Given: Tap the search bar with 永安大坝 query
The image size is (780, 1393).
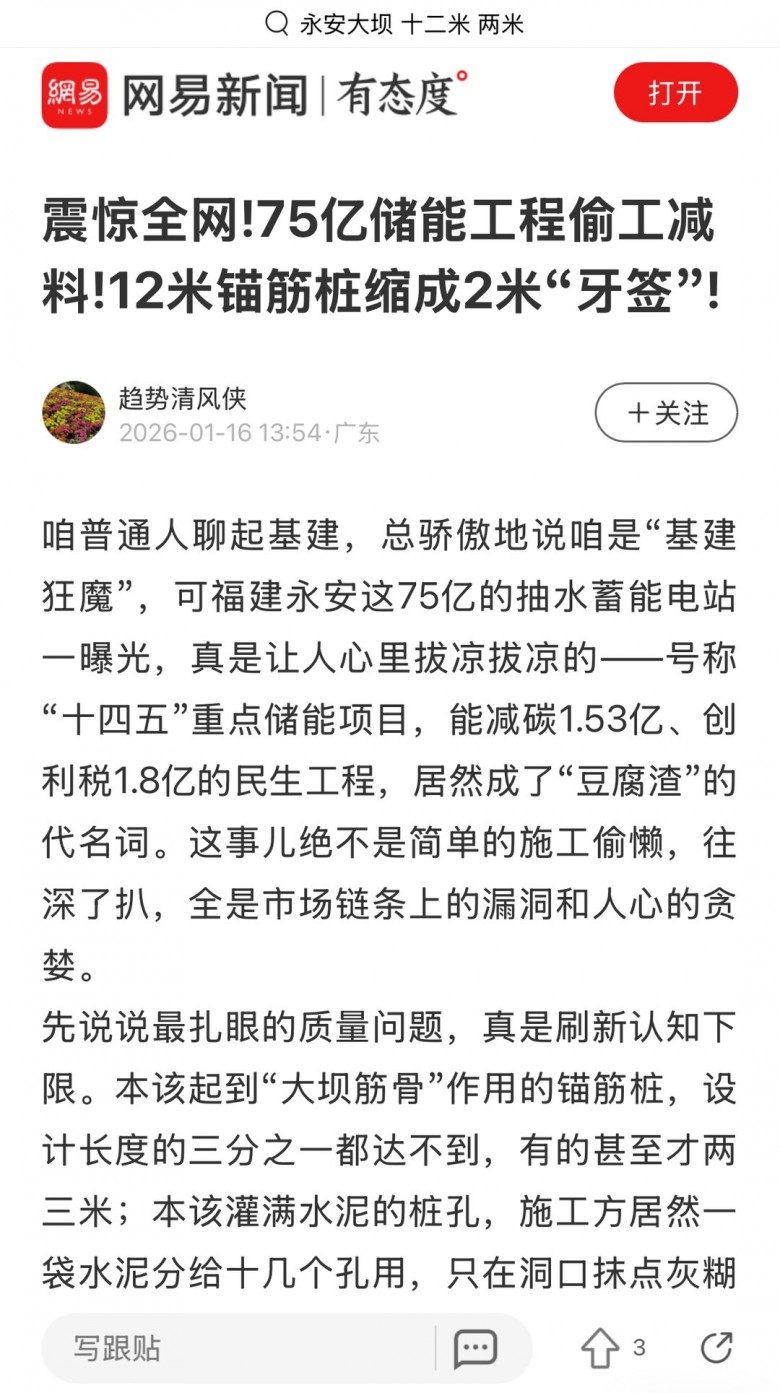Looking at the screenshot, I should click(394, 24).
